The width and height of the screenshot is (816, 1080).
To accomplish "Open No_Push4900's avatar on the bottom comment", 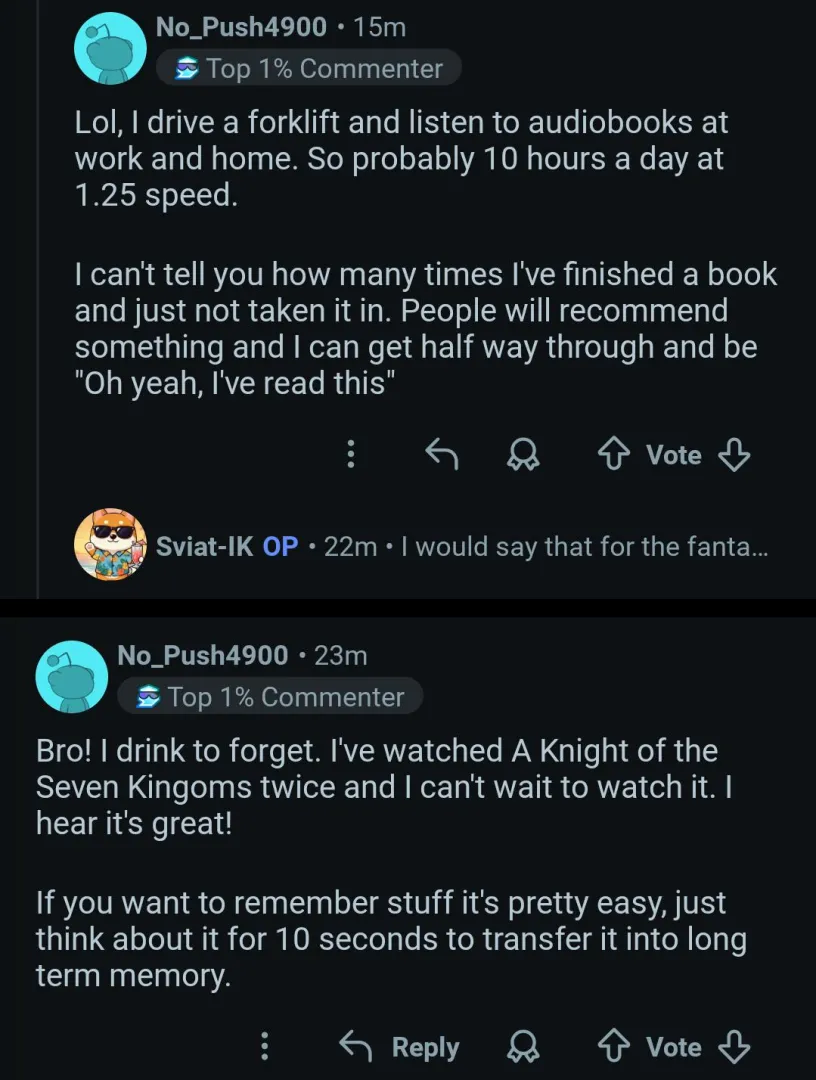I will pos(71,676).
